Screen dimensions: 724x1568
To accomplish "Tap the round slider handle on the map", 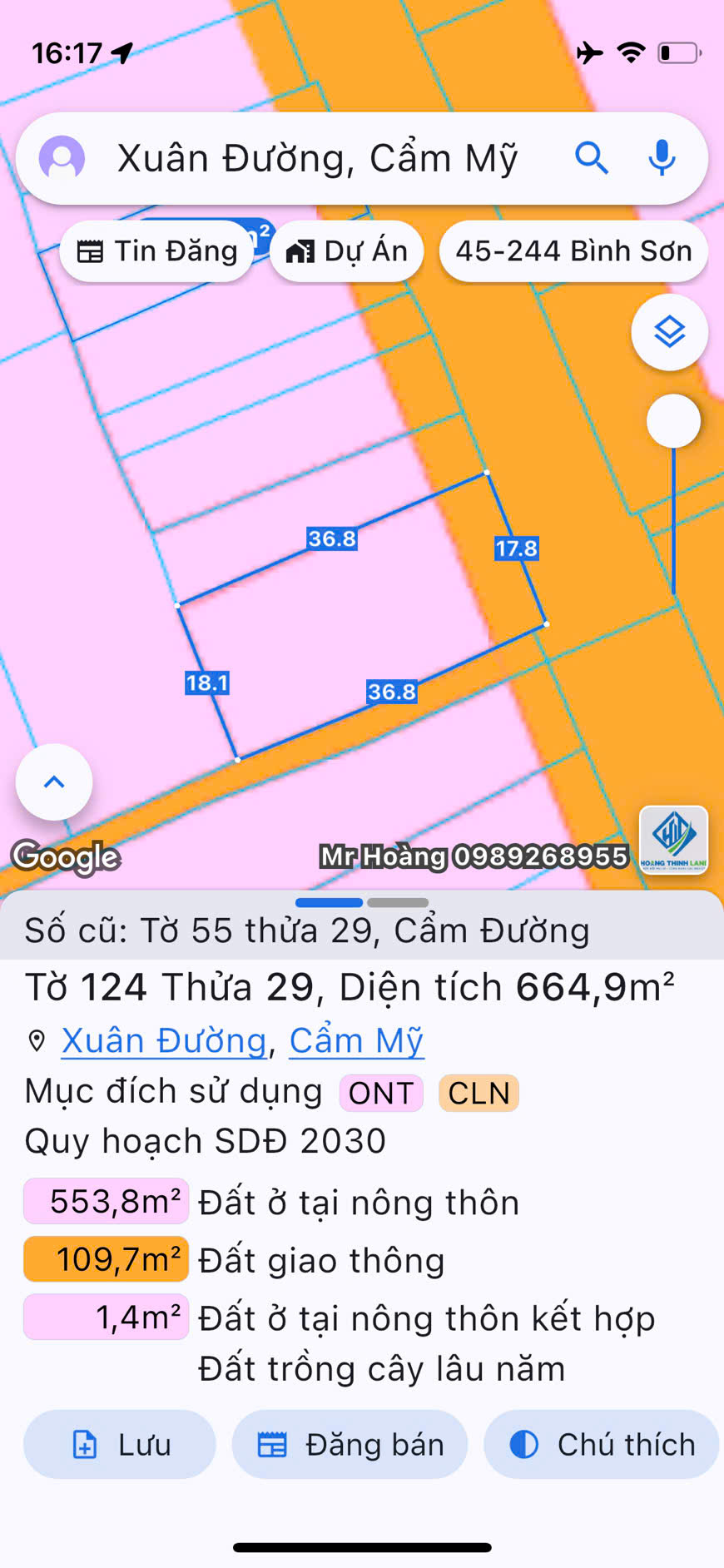I will click(673, 421).
